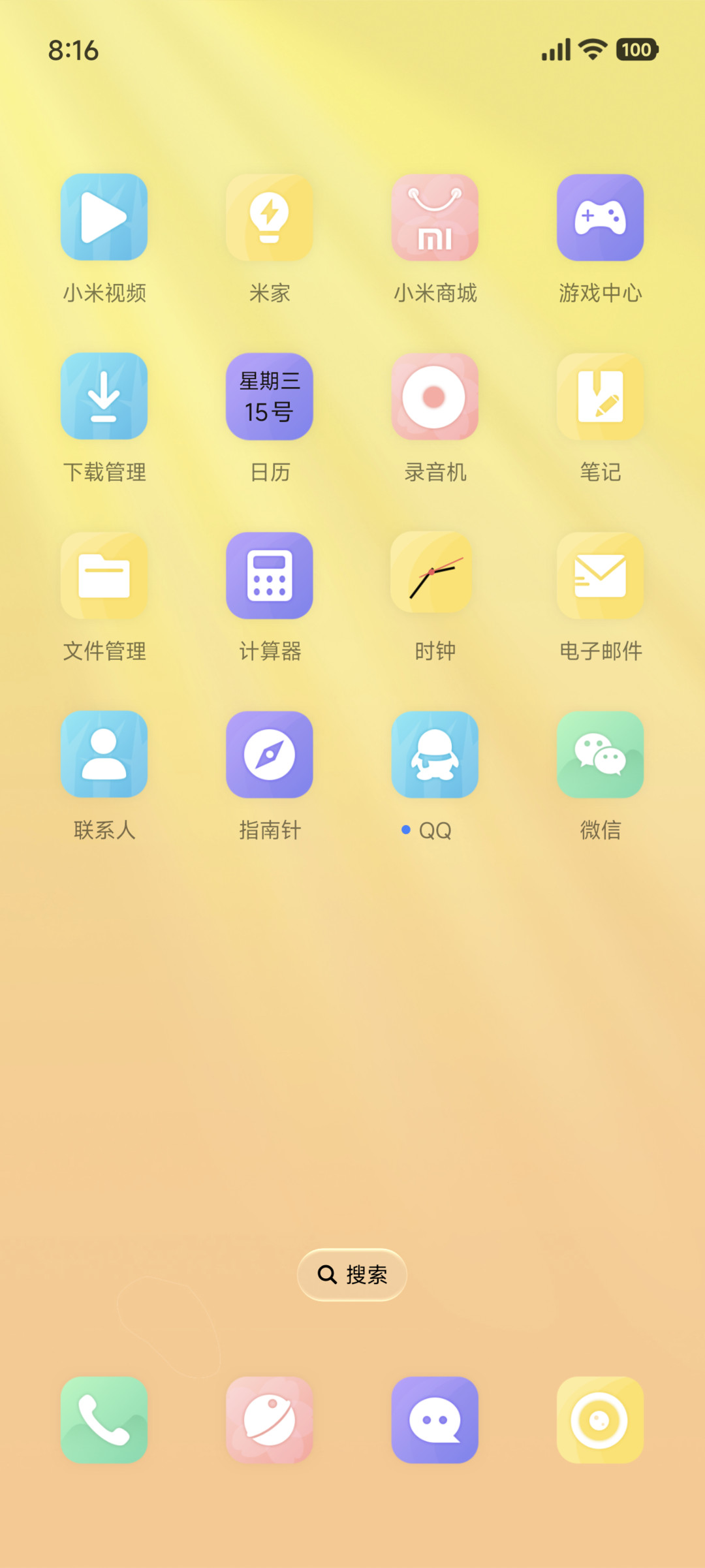Tap the 搜索 search pill
This screenshot has width=705, height=1568.
[x=352, y=1274]
